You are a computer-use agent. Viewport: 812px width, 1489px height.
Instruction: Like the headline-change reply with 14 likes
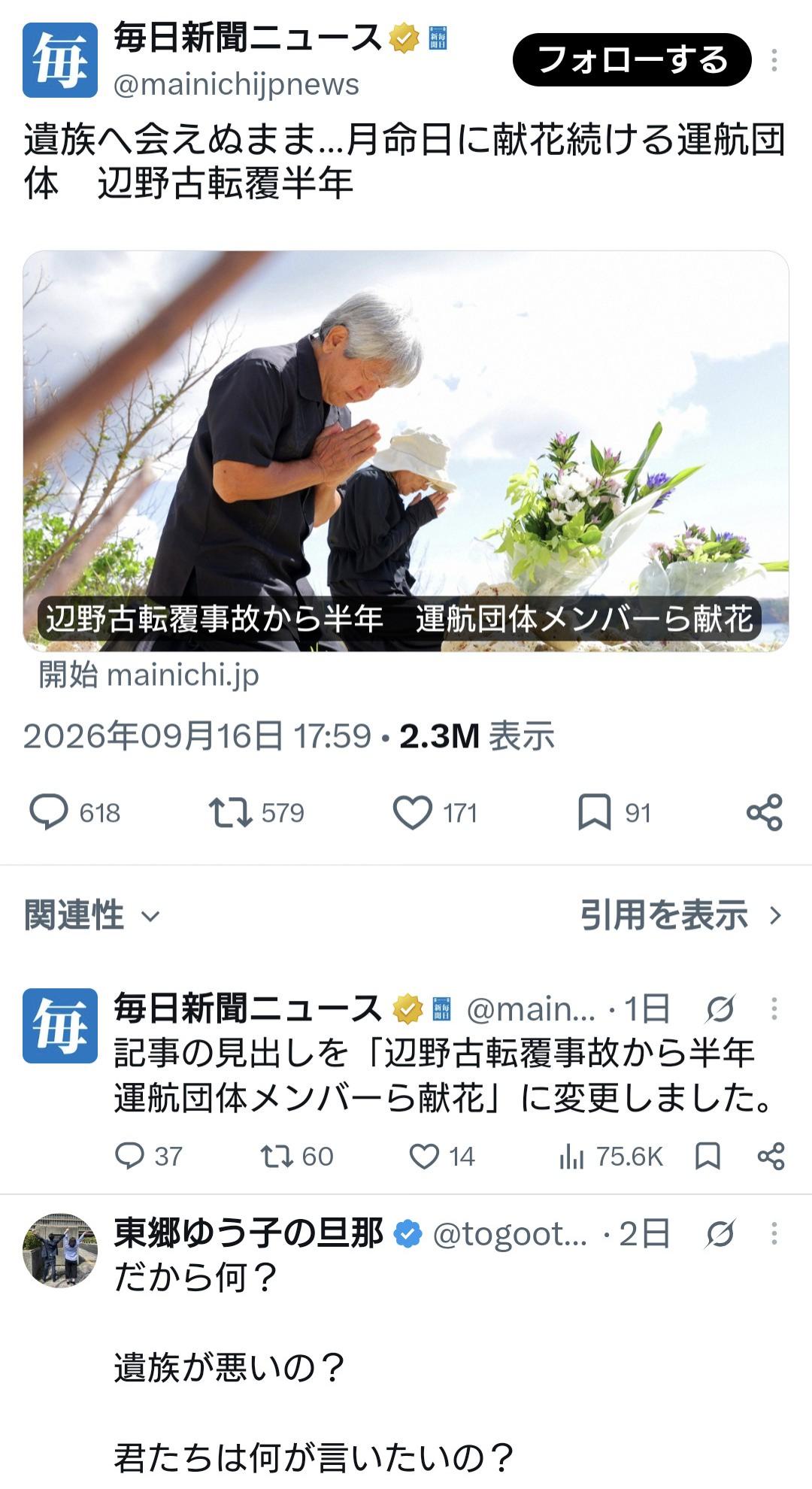click(442, 1156)
